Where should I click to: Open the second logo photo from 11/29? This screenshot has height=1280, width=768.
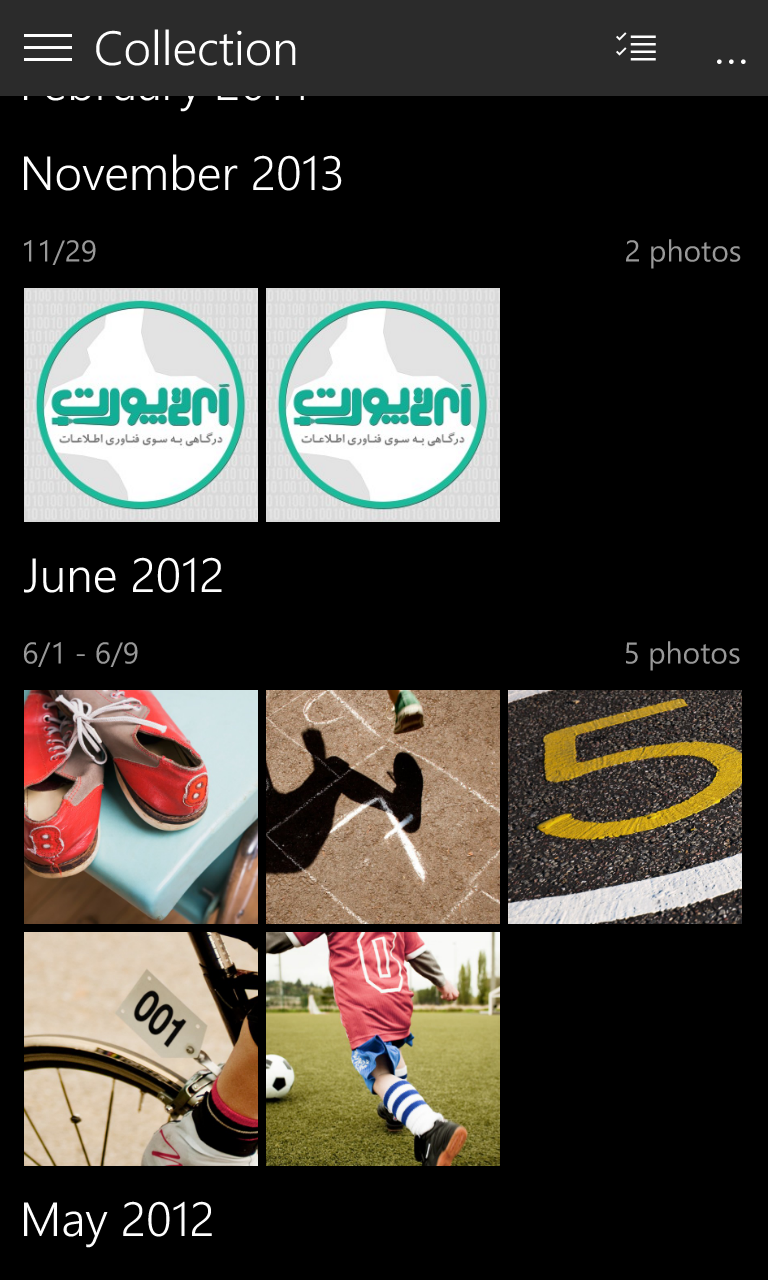click(383, 405)
